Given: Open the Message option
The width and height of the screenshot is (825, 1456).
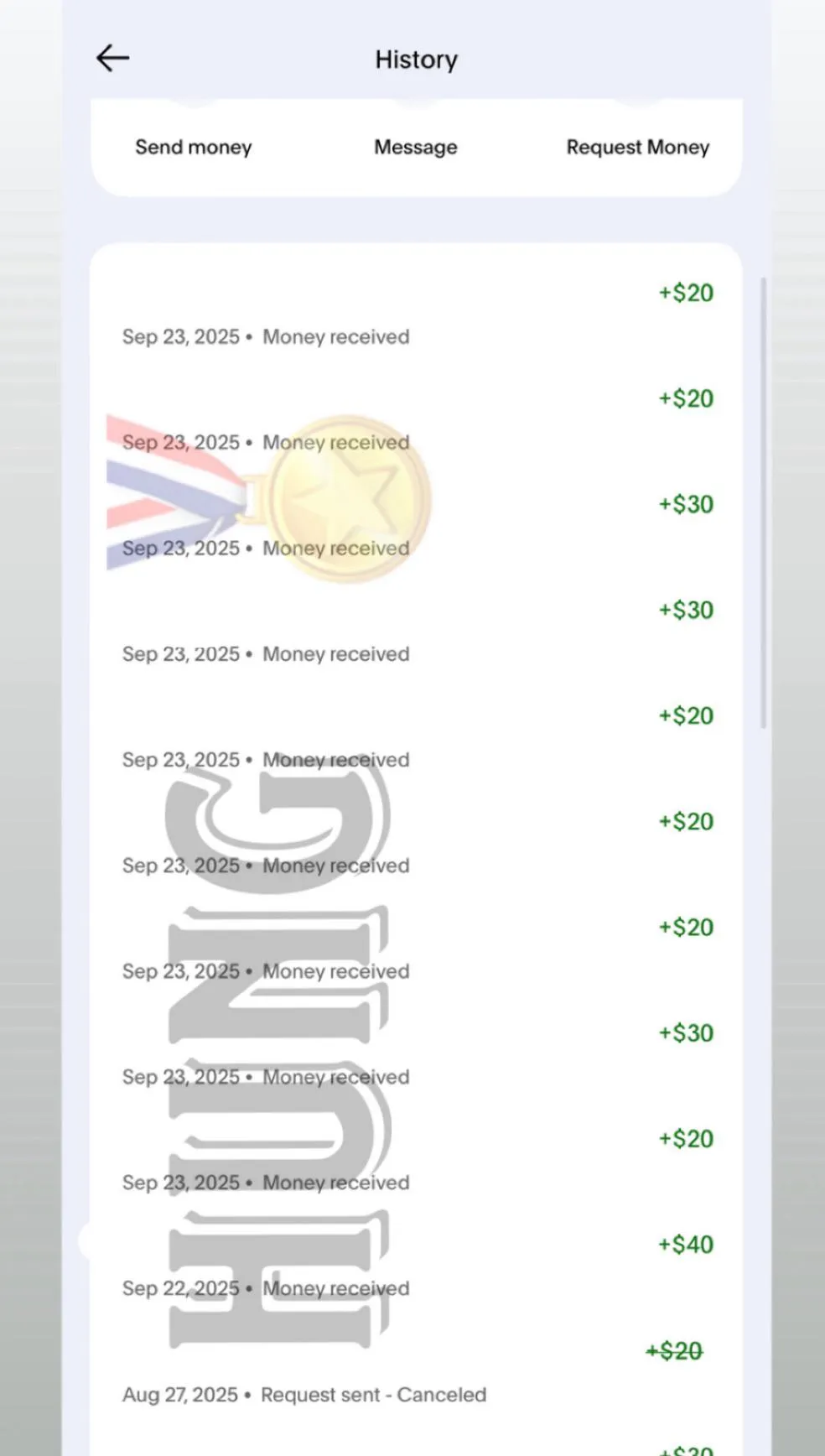Looking at the screenshot, I should [x=415, y=147].
